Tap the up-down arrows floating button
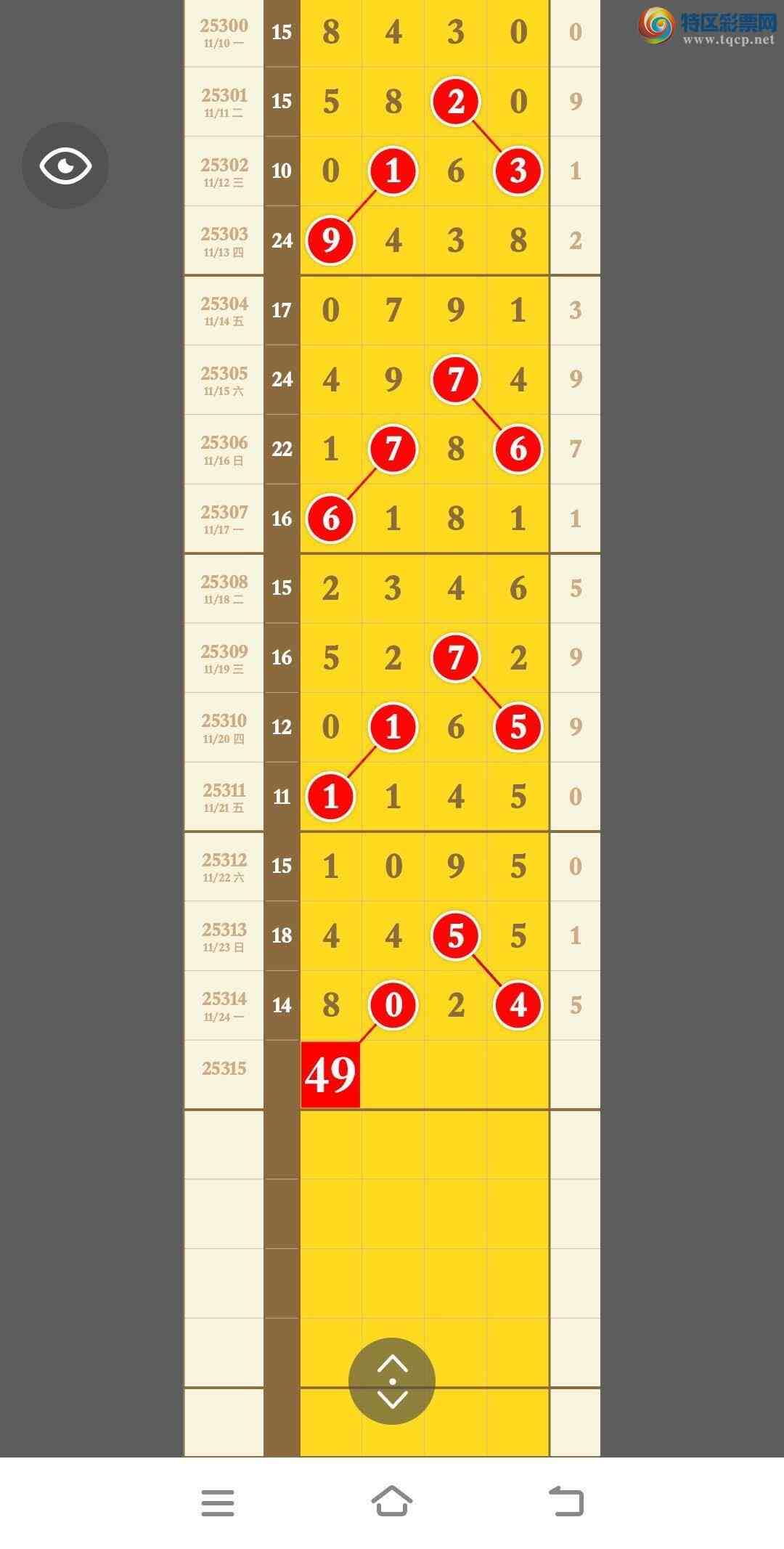784x1549 pixels. pos(392,1381)
